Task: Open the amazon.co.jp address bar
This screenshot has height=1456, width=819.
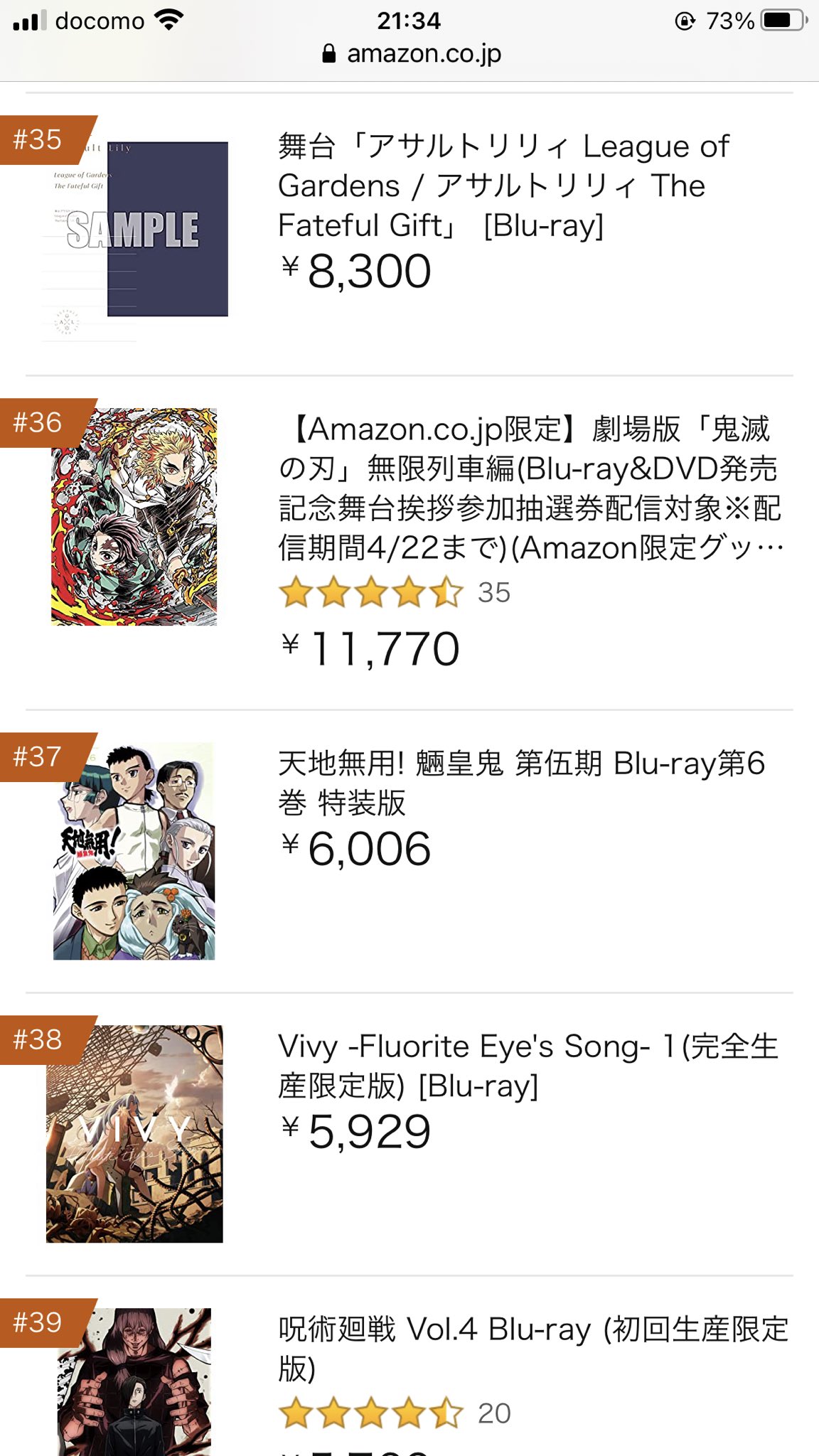Action: [411, 54]
